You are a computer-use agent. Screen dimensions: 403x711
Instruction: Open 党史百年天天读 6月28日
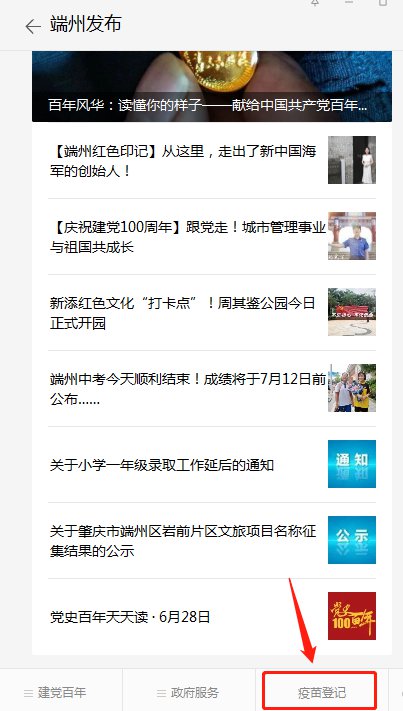pos(212,617)
